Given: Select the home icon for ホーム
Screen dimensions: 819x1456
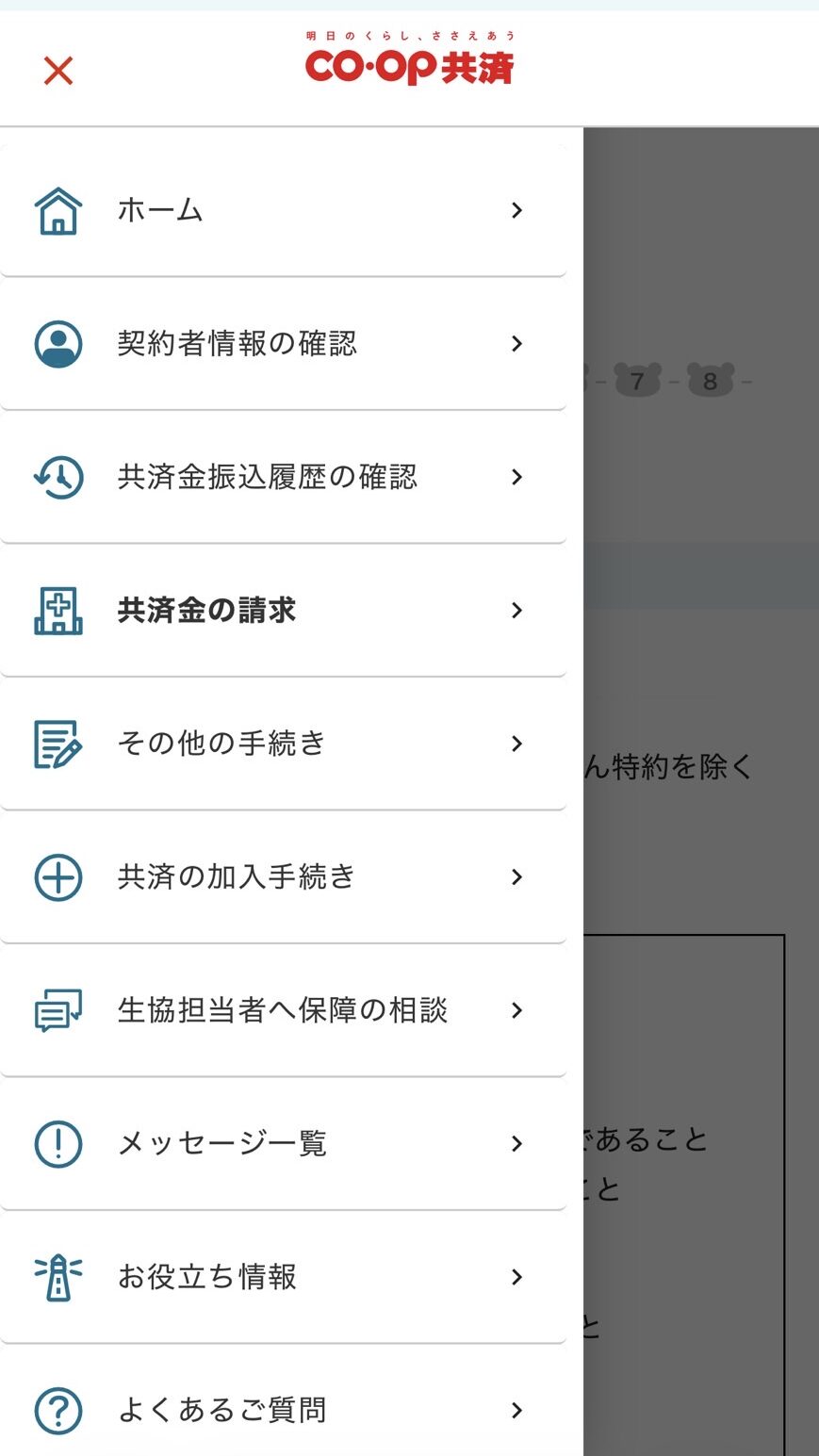Looking at the screenshot, I should pos(57,210).
